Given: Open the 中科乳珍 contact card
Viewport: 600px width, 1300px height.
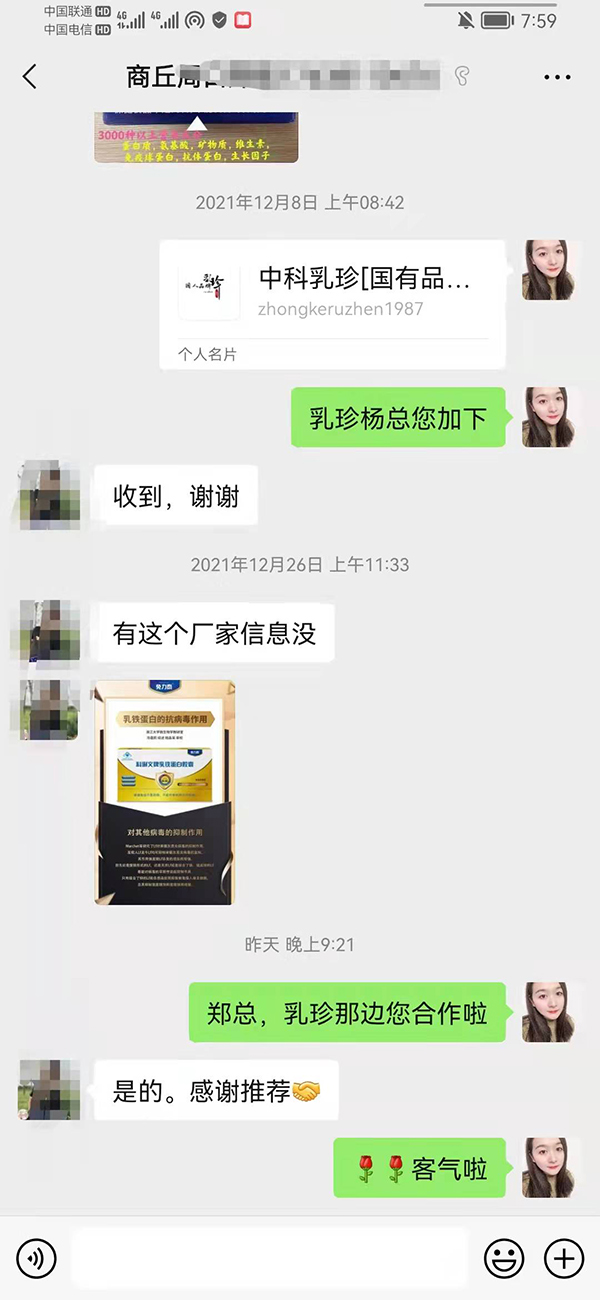Looking at the screenshot, I should coord(332,304).
